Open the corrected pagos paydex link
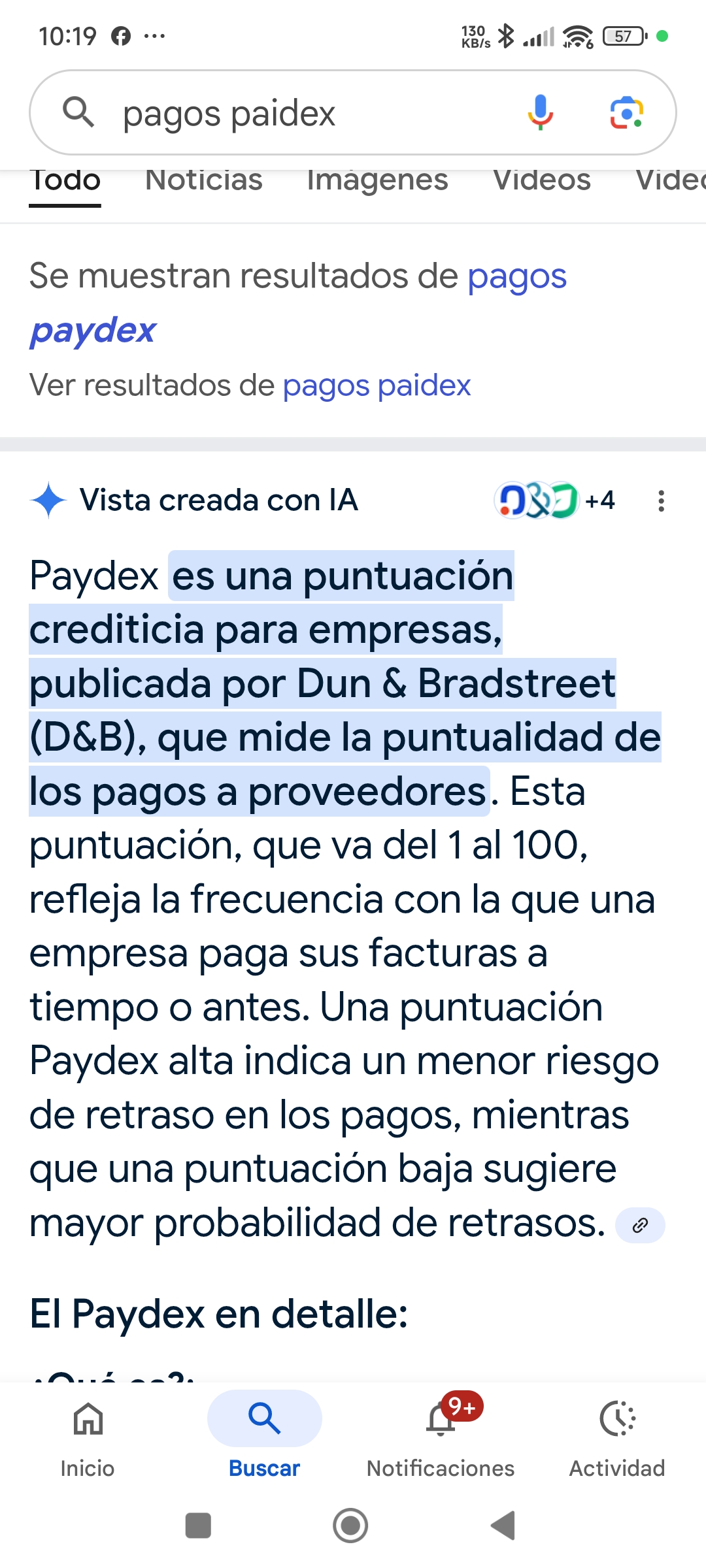Image resolution: width=706 pixels, height=1568 pixels. [297, 302]
